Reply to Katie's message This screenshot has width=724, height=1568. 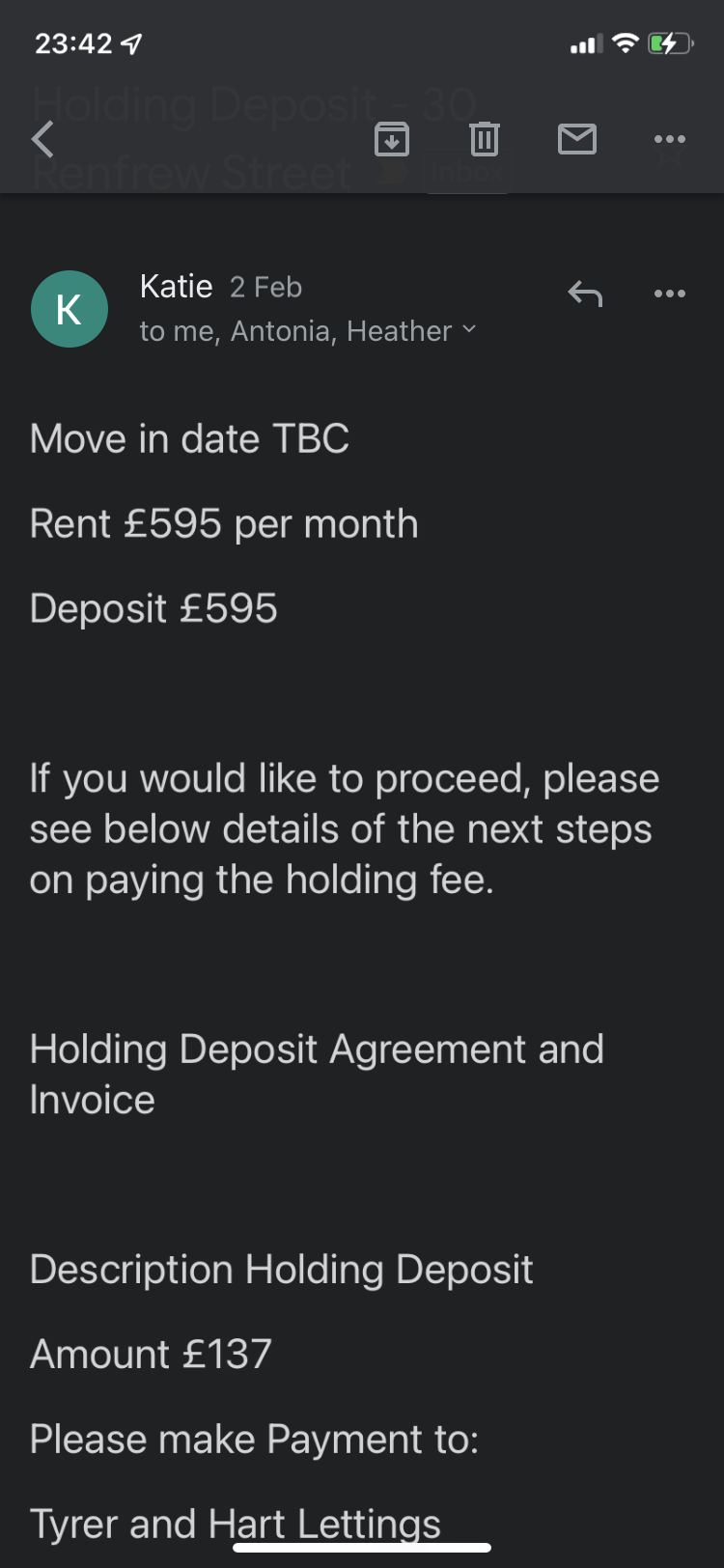pyautogui.click(x=585, y=293)
